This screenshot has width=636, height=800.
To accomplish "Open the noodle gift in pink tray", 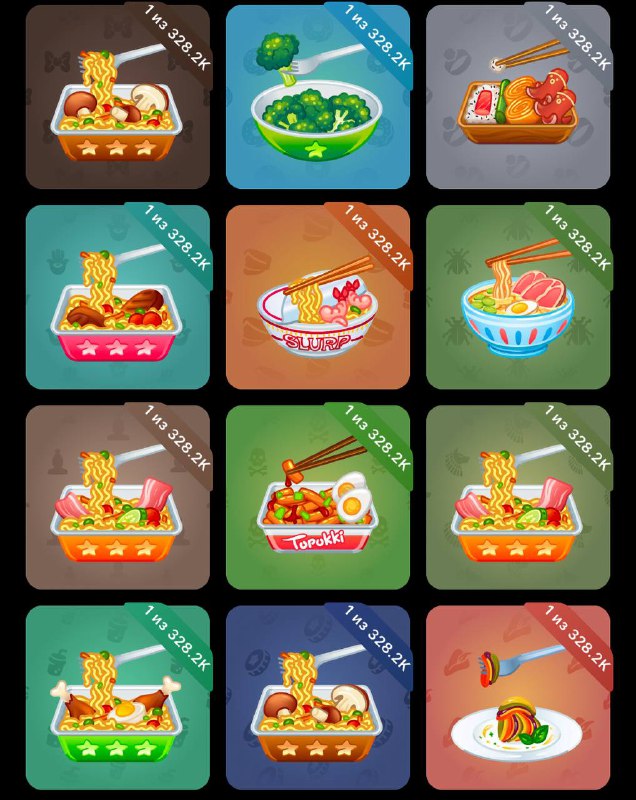I will coord(117,297).
